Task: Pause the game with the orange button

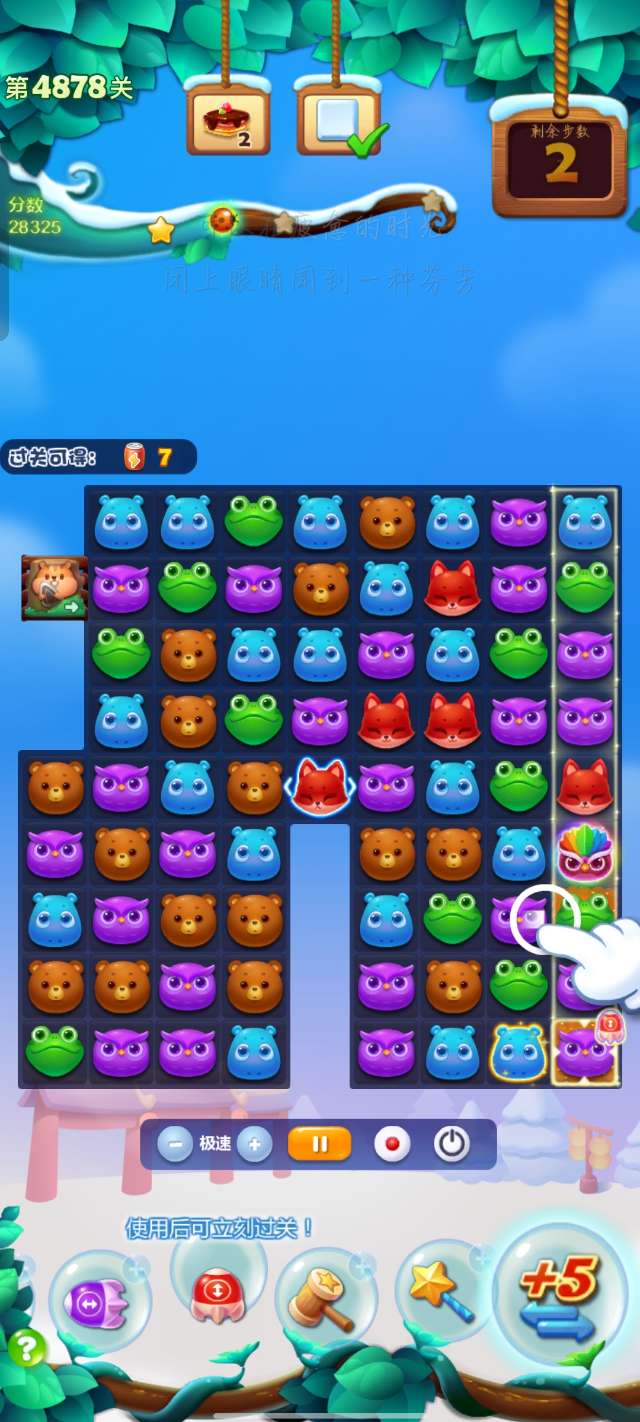Action: (x=320, y=1144)
